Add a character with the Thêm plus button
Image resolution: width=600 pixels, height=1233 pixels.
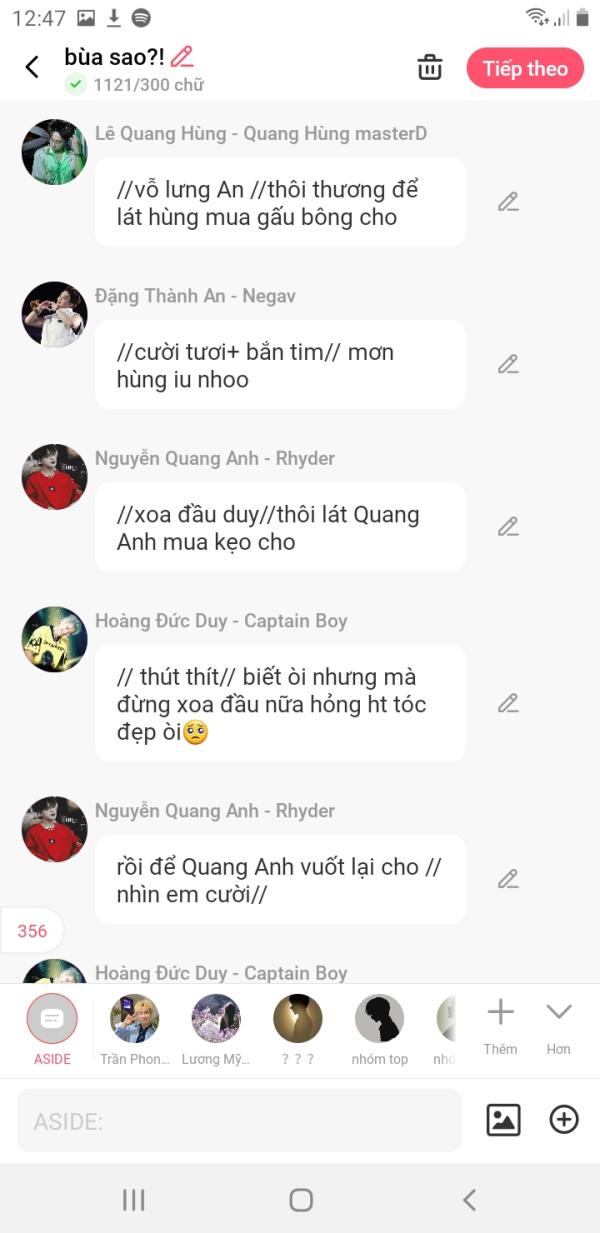[x=500, y=1026]
